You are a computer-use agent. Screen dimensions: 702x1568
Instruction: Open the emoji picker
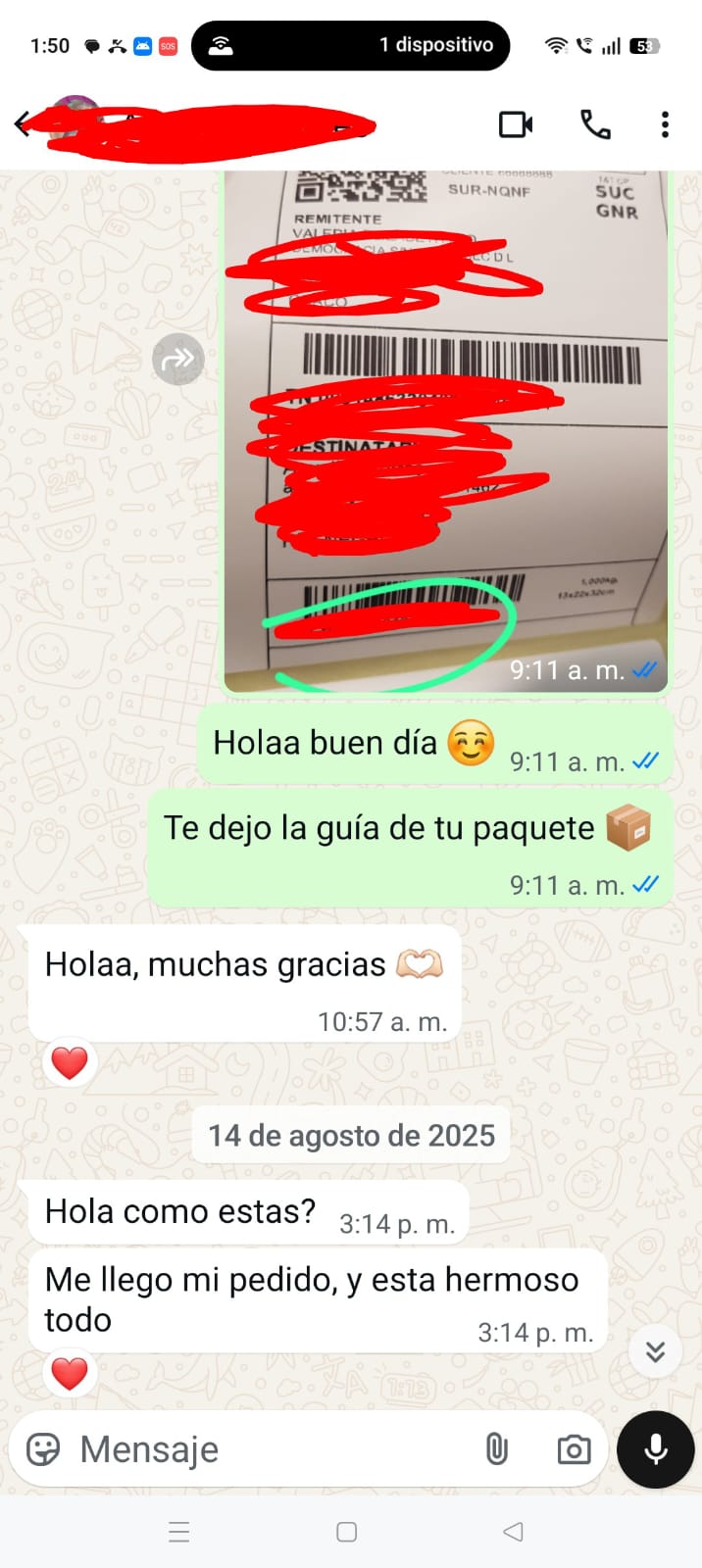coord(43,1448)
